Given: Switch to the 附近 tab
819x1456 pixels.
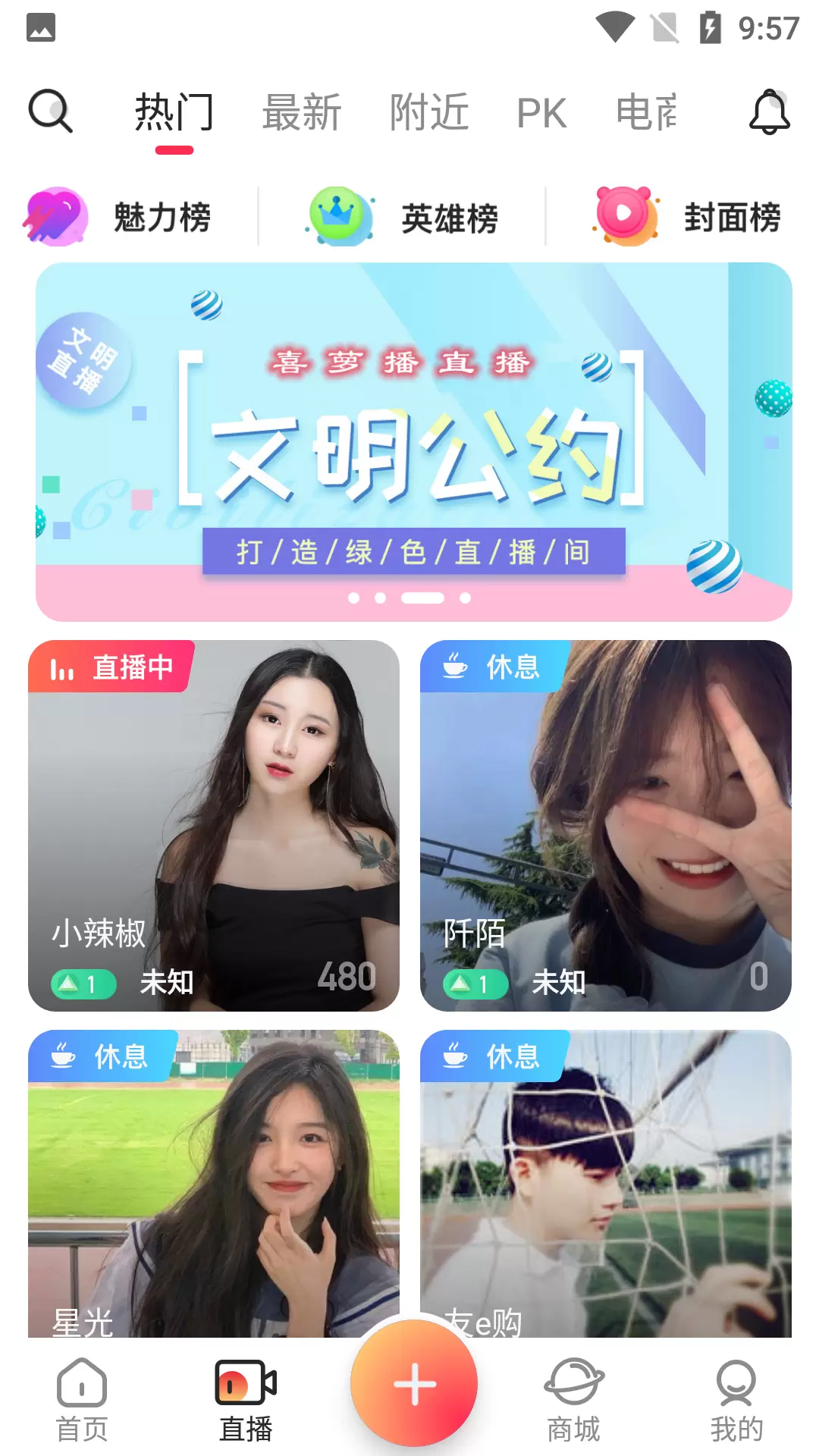Looking at the screenshot, I should (x=429, y=113).
